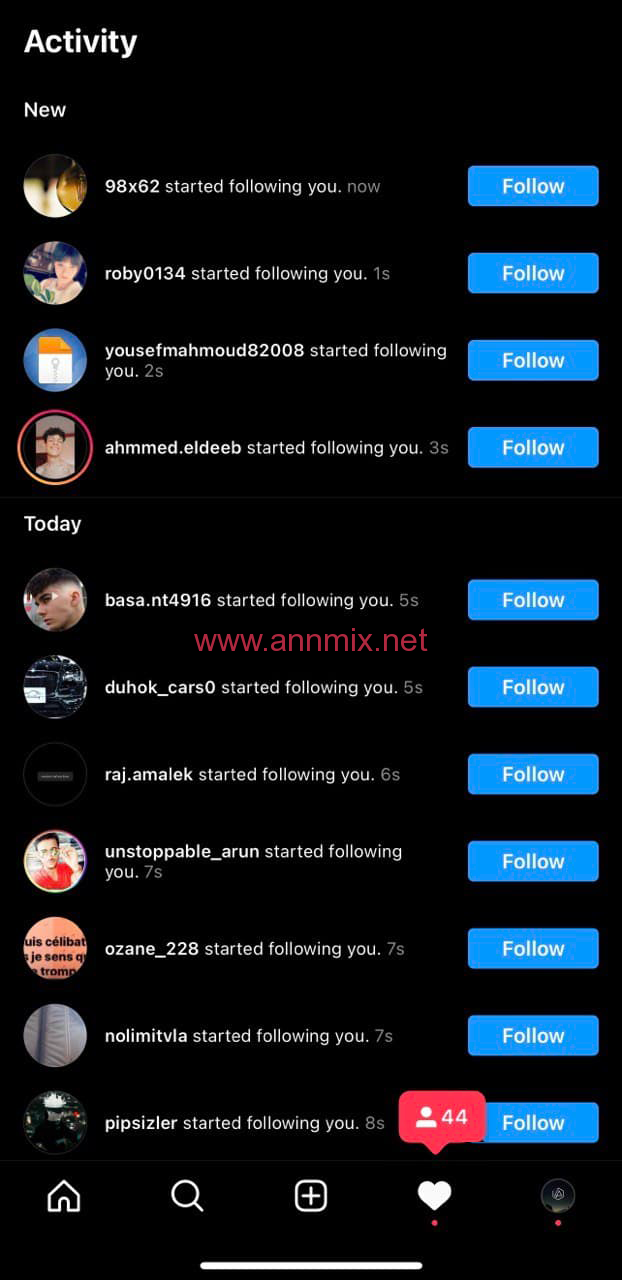Follow back 98x62

coord(533,186)
